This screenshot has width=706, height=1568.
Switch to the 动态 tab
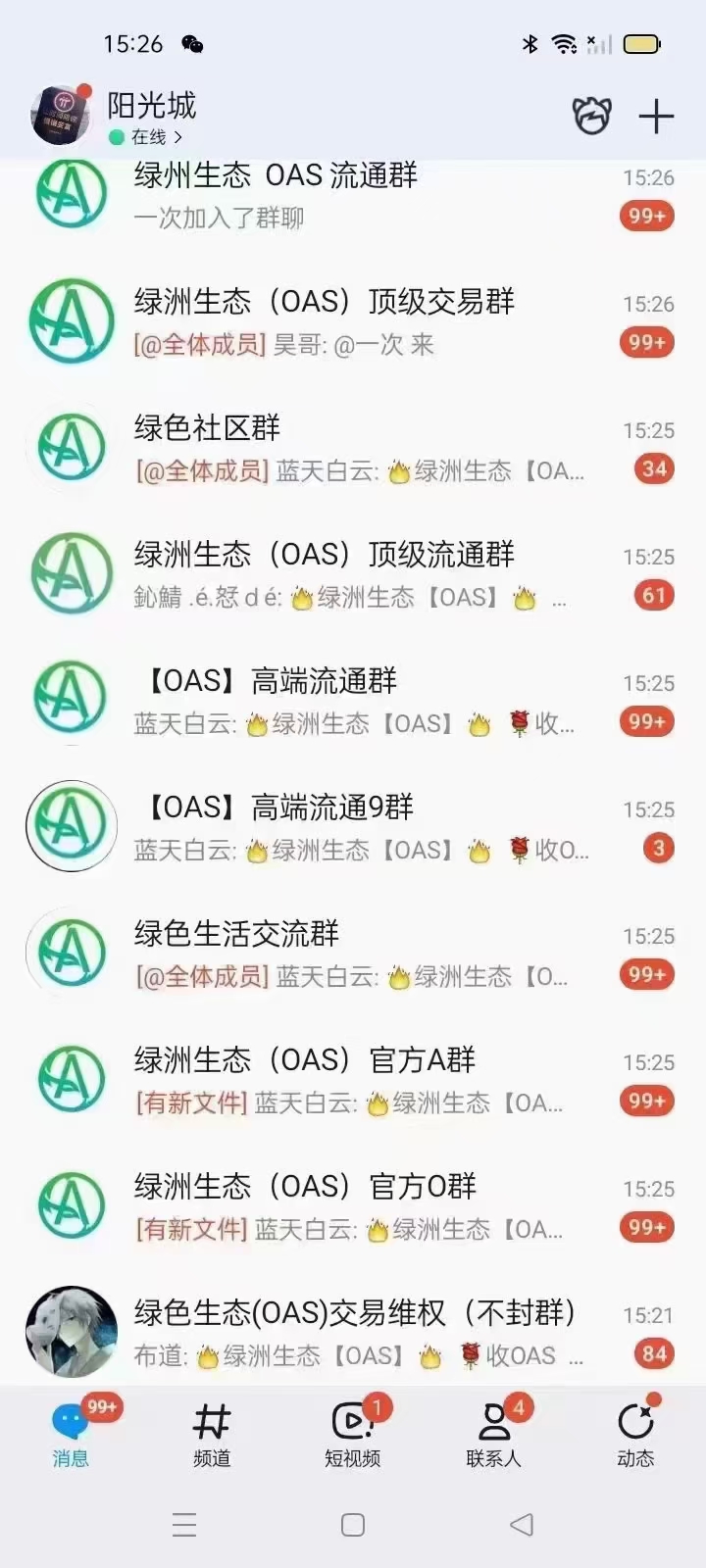point(635,1434)
